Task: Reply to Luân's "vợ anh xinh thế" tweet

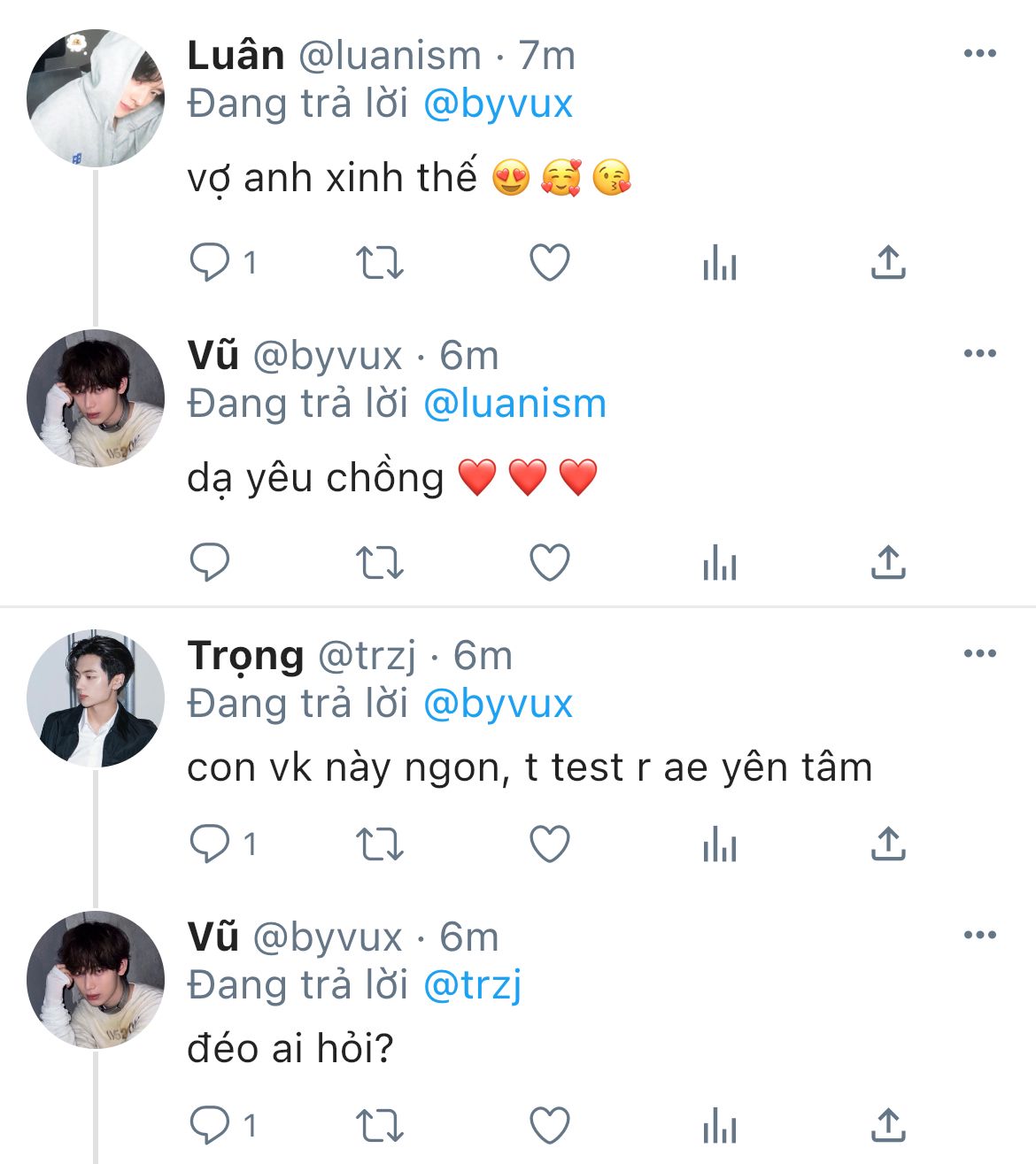Action: click(210, 263)
